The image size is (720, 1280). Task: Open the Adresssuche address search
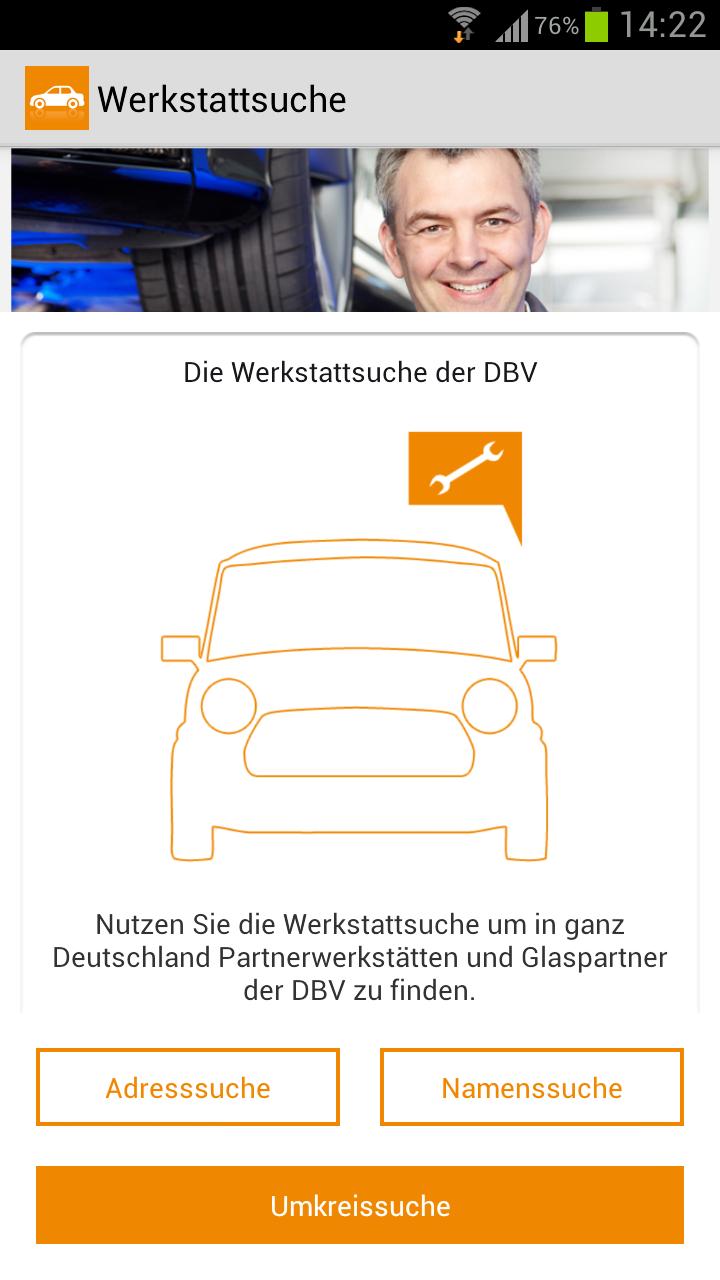pyautogui.click(x=188, y=1087)
